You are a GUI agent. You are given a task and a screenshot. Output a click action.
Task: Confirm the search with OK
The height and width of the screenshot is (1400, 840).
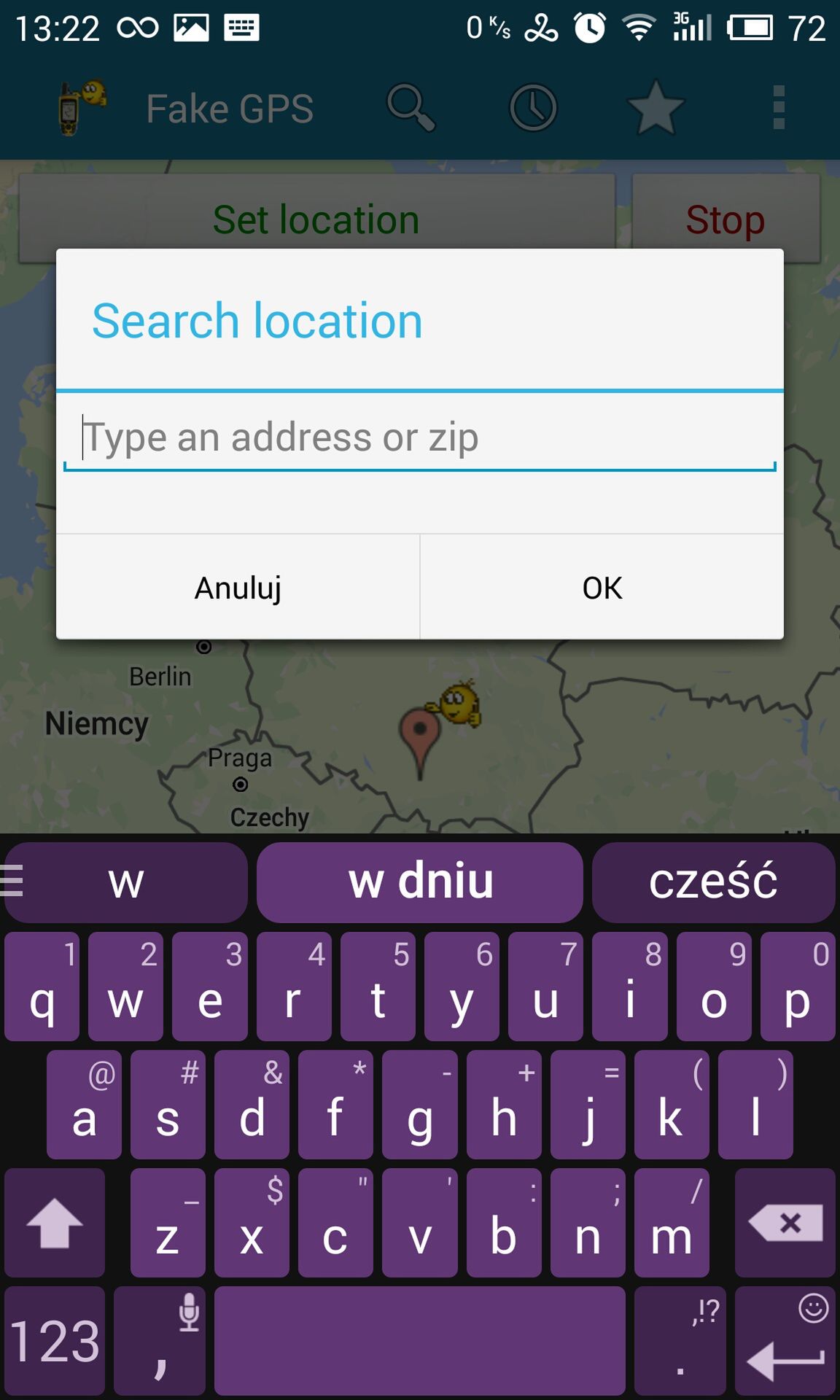tap(602, 588)
